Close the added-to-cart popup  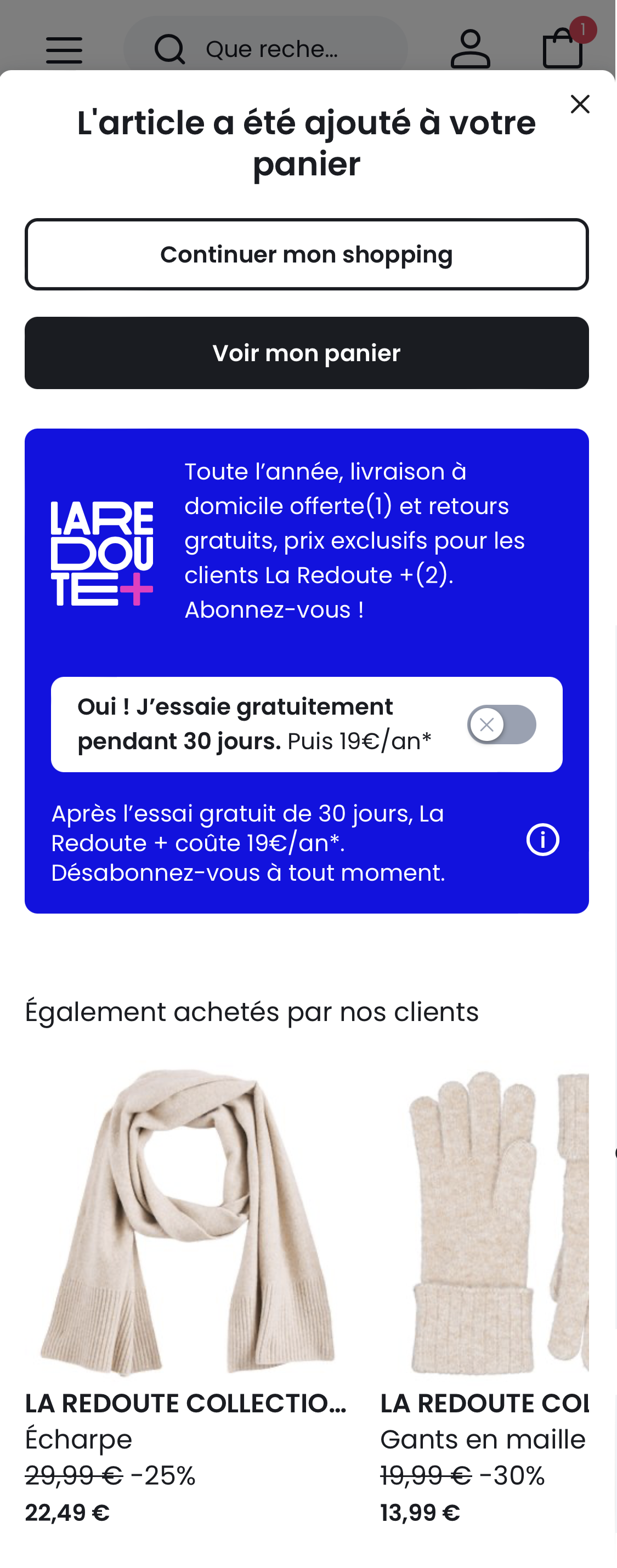579,104
